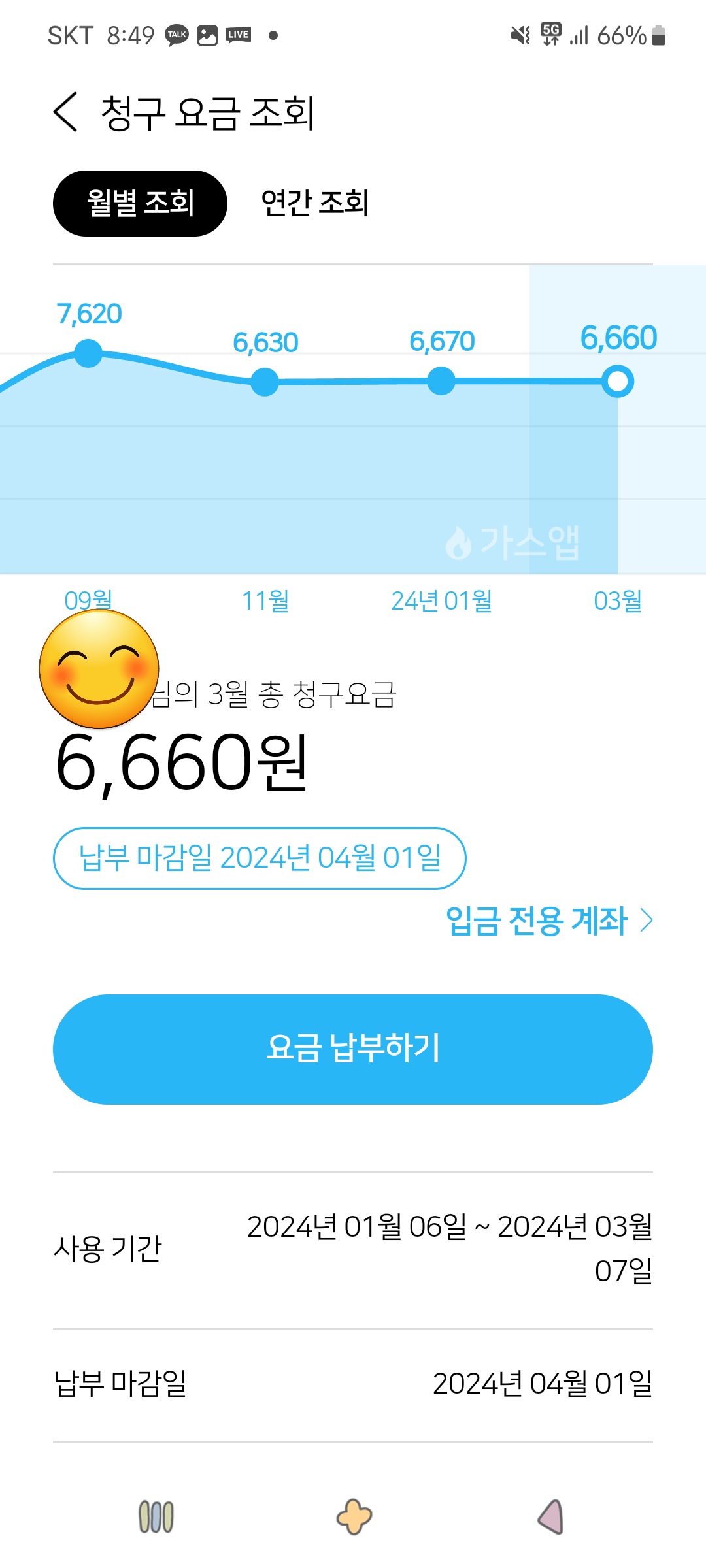Image resolution: width=706 pixels, height=1568 pixels.
Task: Tap the system back button
Action: pyautogui.click(x=550, y=1517)
